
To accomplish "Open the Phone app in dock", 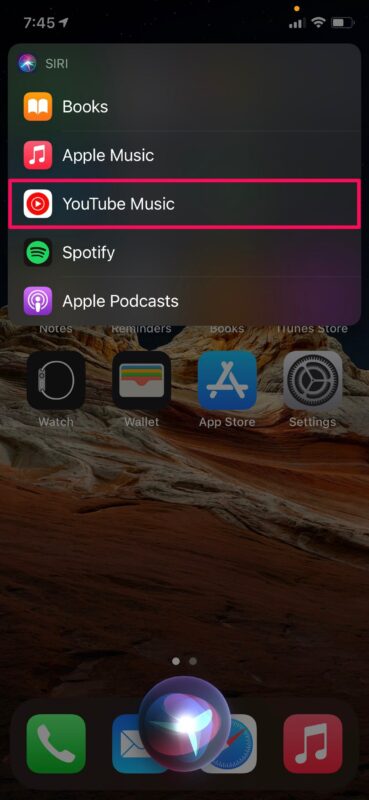I will (x=56, y=743).
